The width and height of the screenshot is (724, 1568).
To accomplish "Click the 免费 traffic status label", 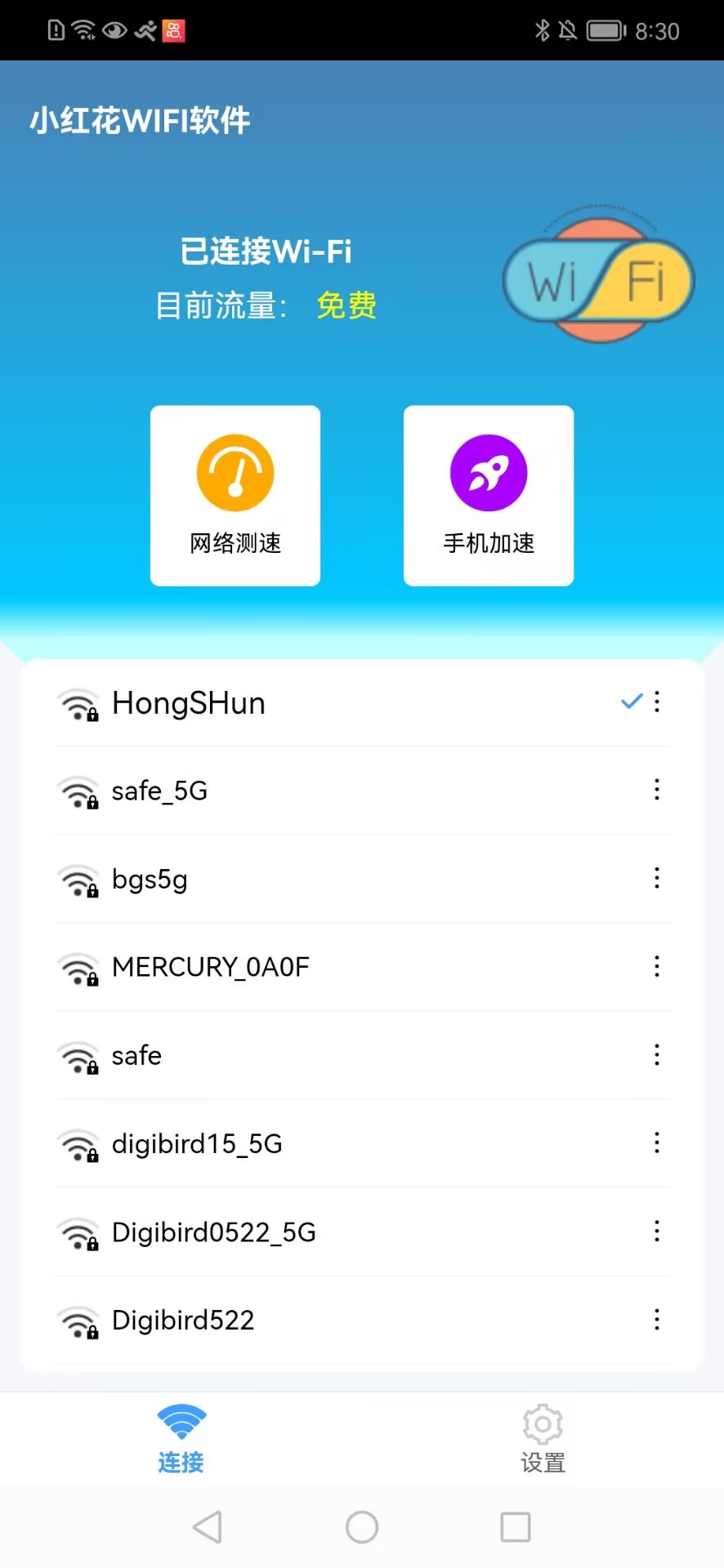I will point(346,306).
